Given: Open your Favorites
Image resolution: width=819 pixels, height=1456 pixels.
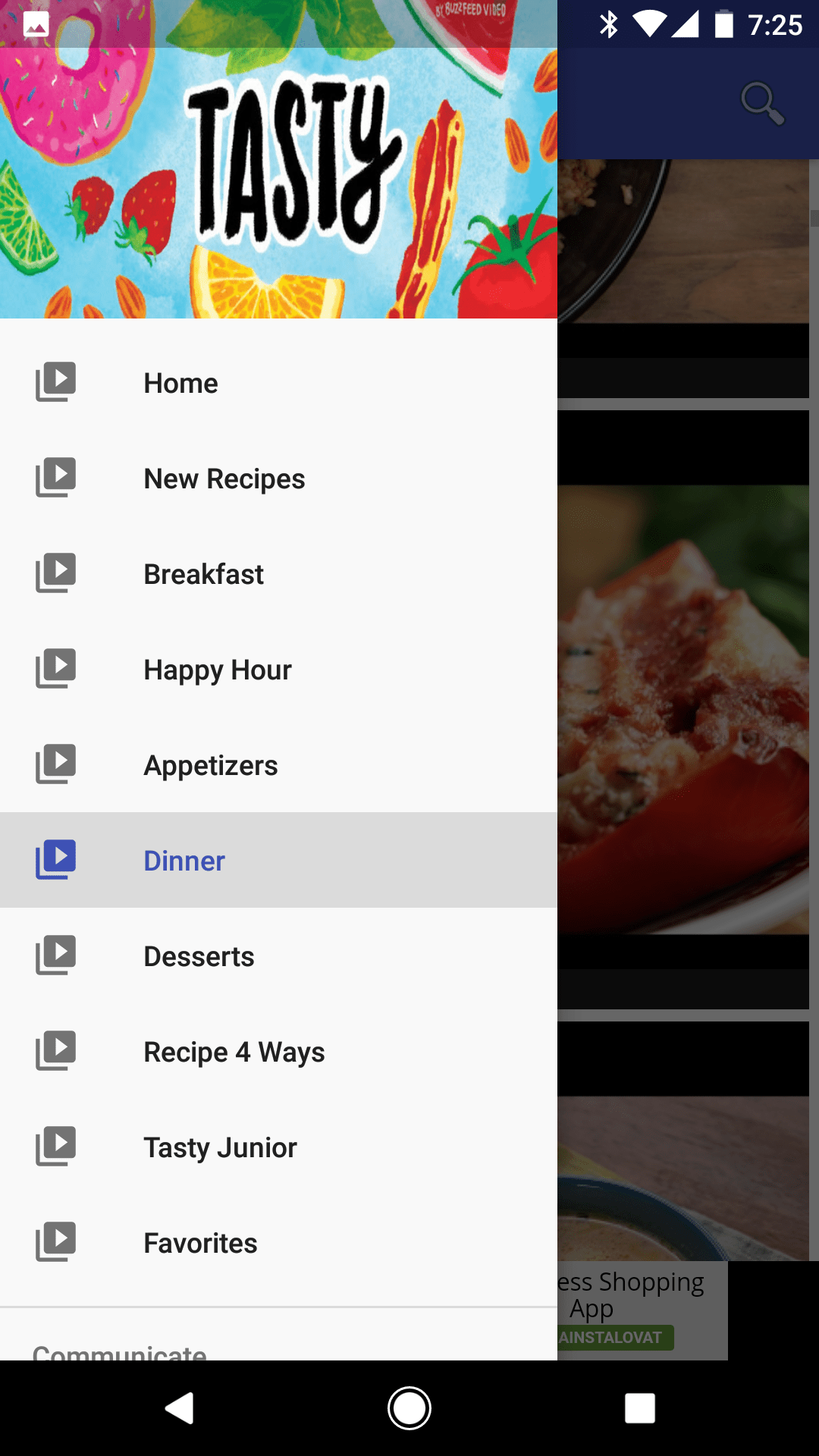Looking at the screenshot, I should tap(278, 1243).
